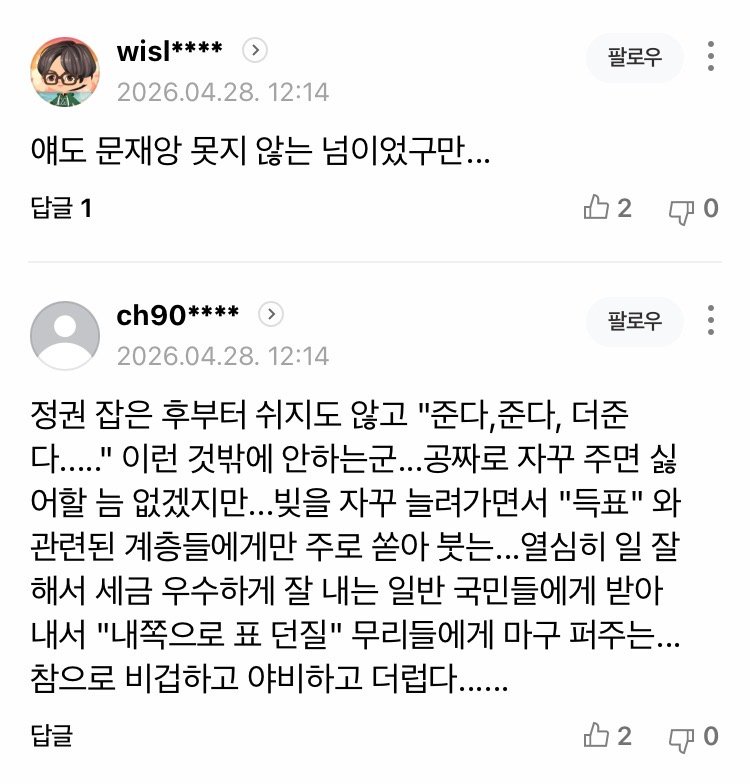Viewport: 750px width, 784px height.
Task: Dislike the comment by ch90****
Action: pos(693,737)
